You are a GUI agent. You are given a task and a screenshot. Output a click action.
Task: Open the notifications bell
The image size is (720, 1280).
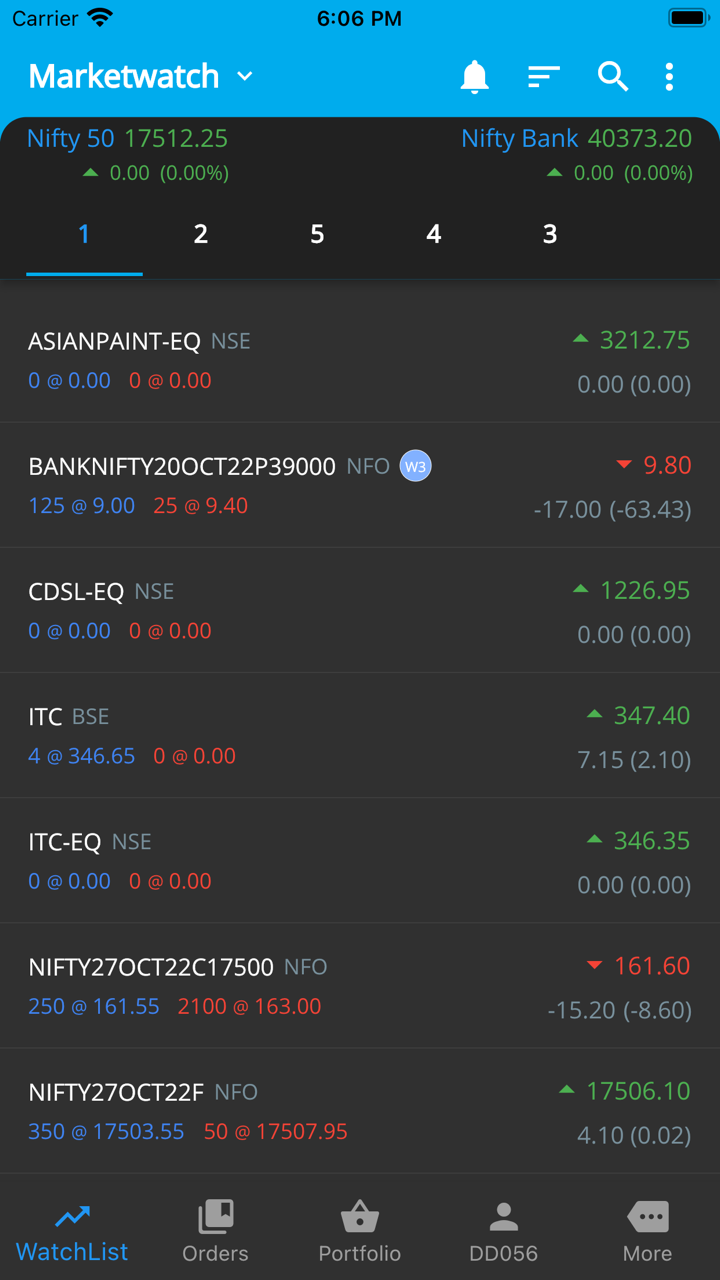point(474,77)
